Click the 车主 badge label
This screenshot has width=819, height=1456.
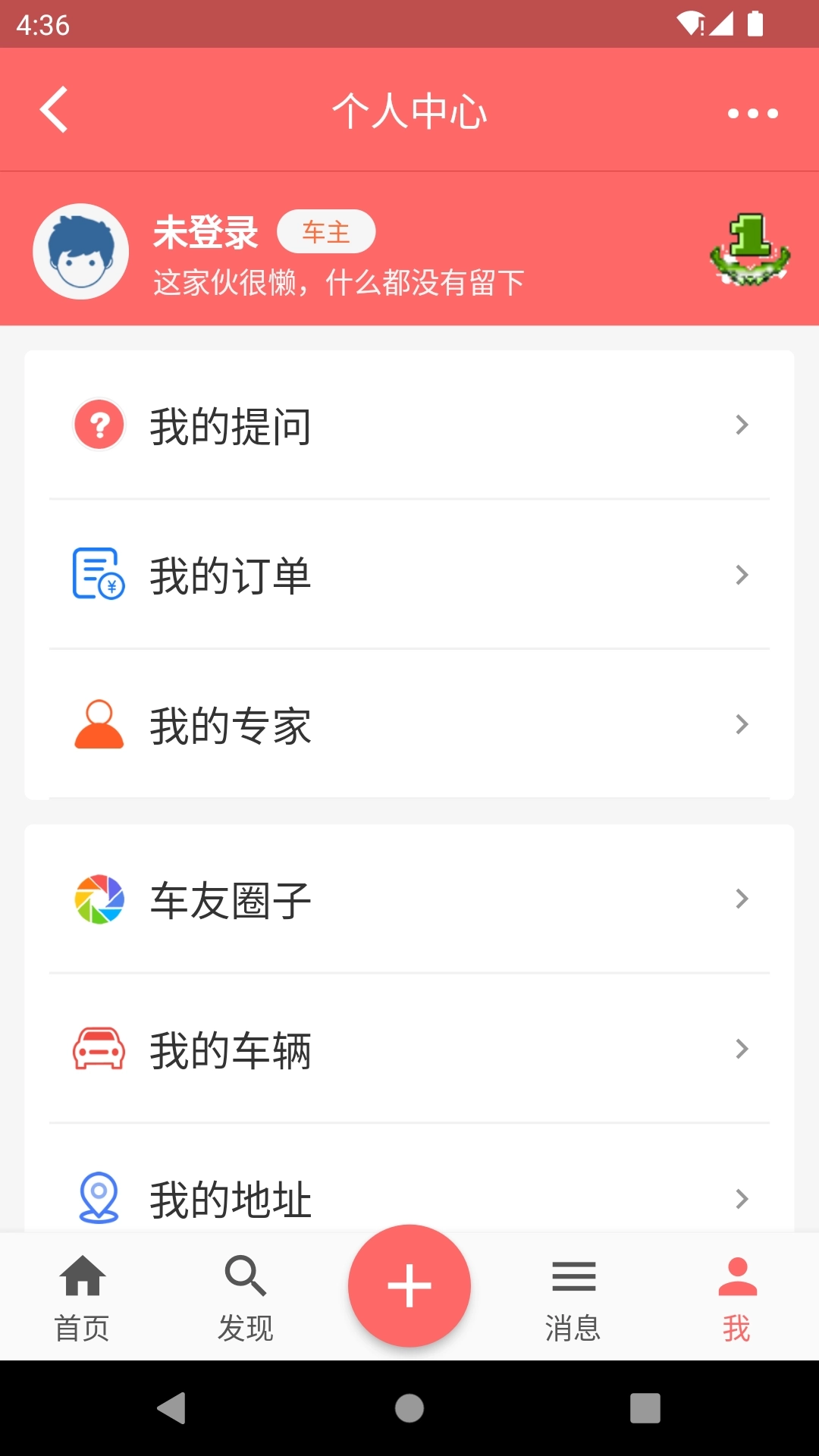[x=325, y=231]
